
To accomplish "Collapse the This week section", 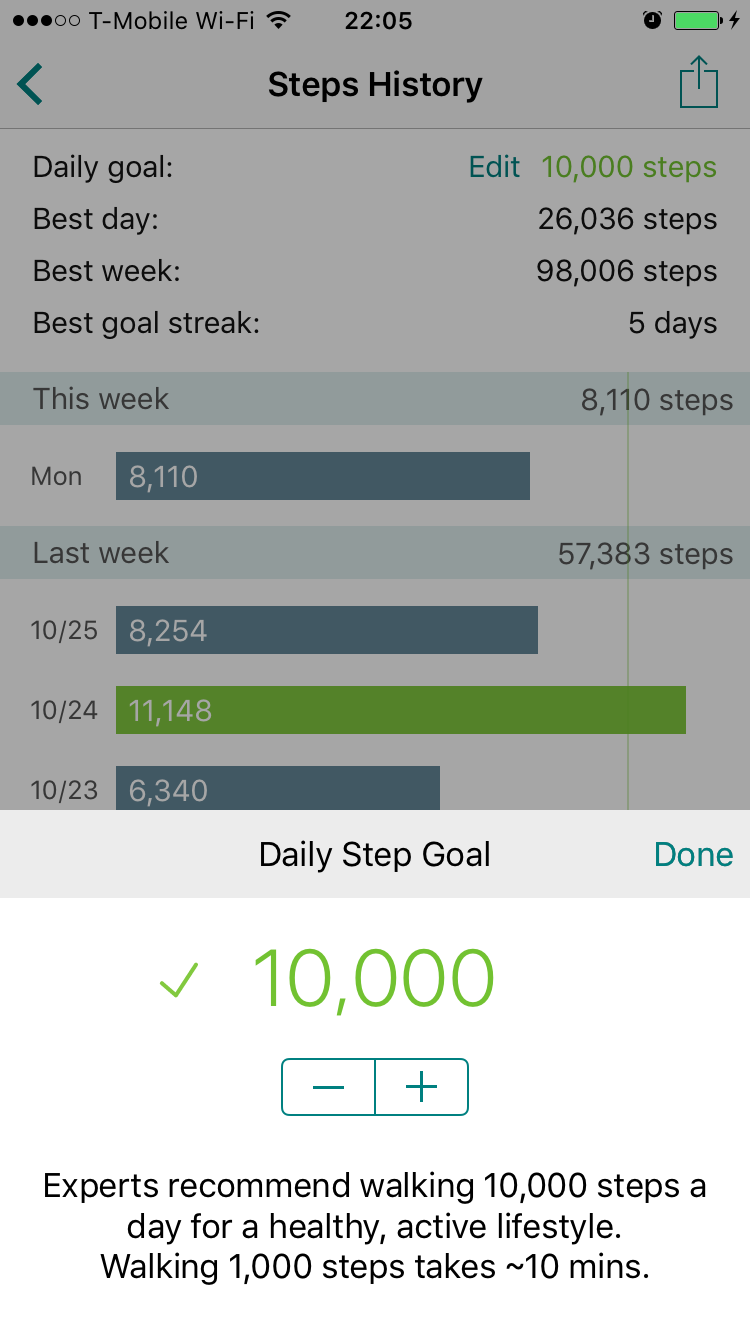I will (375, 398).
